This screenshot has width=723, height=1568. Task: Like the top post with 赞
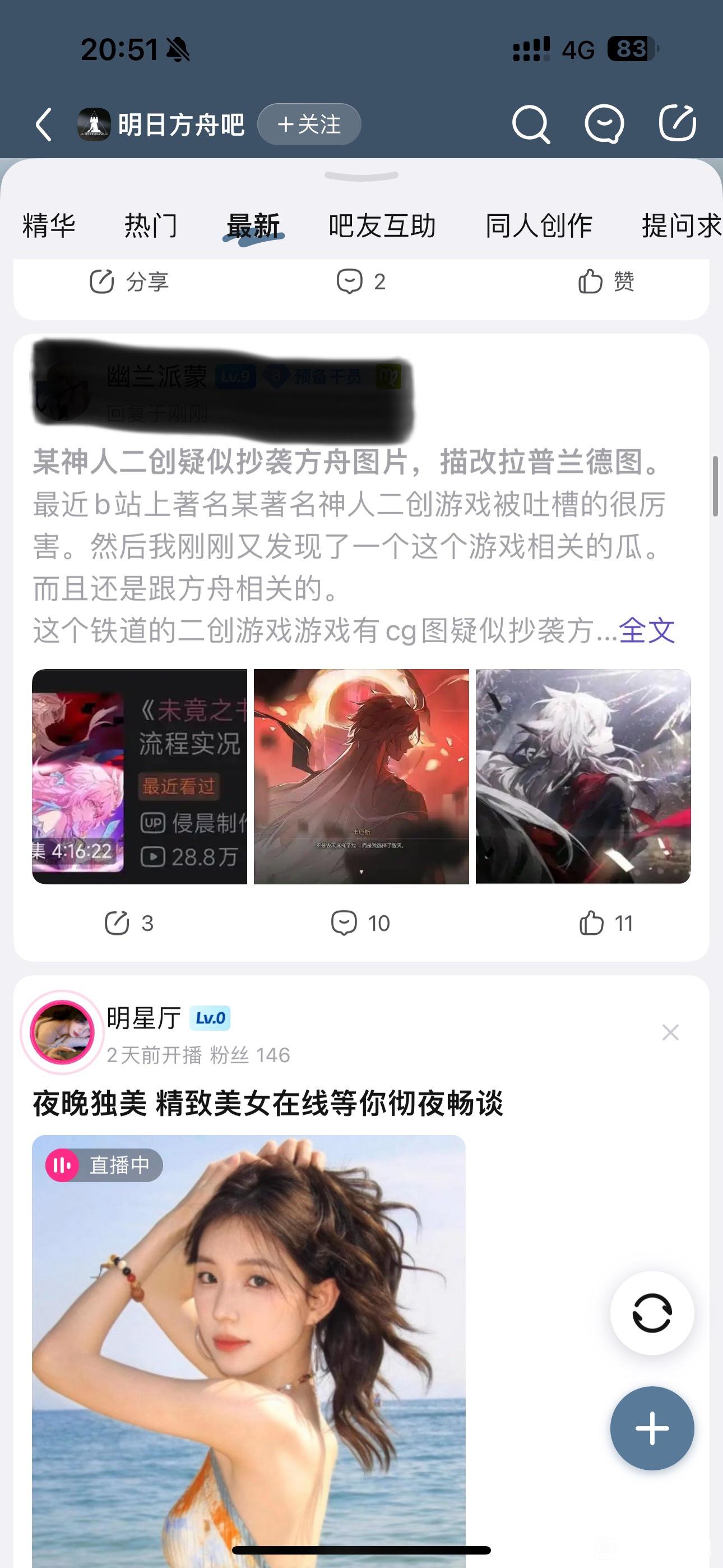(605, 282)
